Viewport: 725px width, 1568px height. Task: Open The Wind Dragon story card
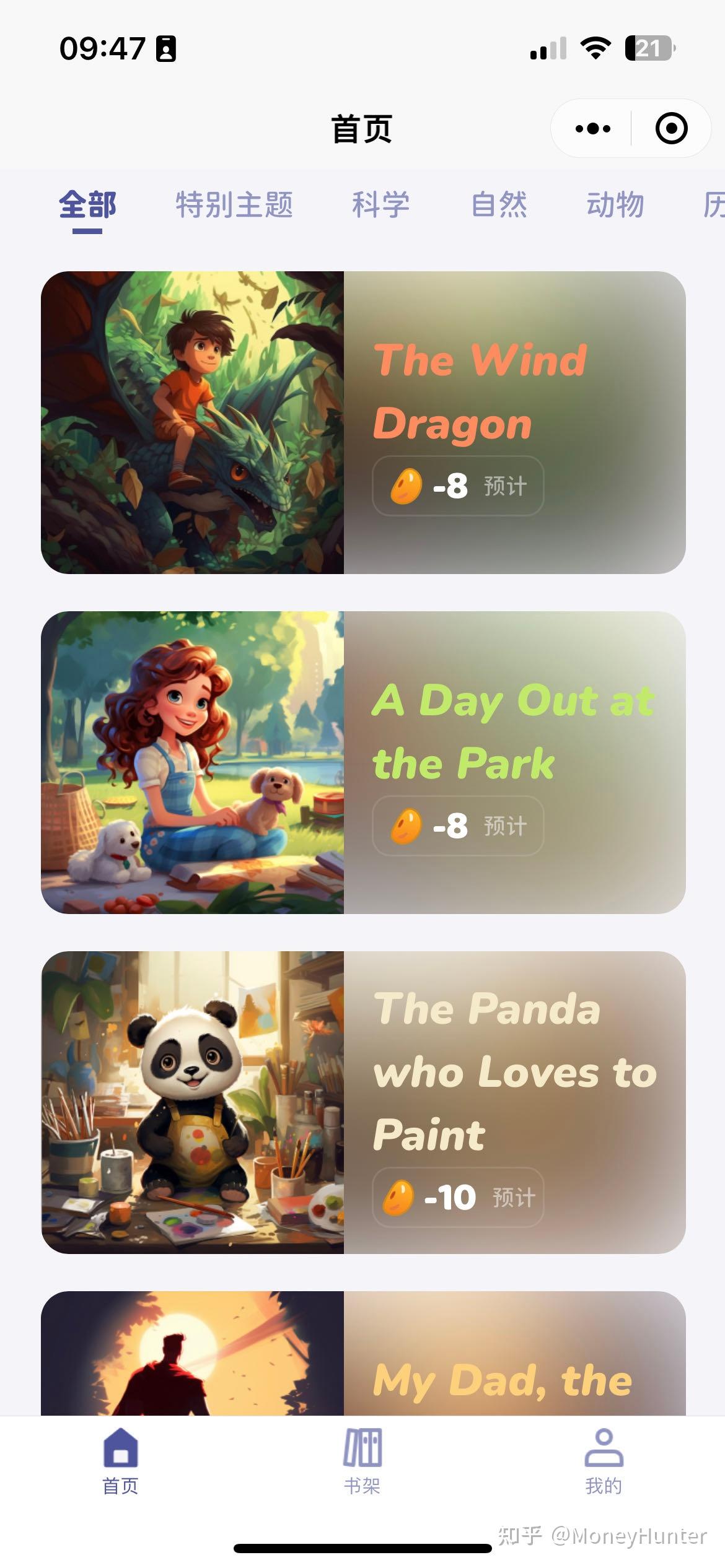[x=363, y=422]
